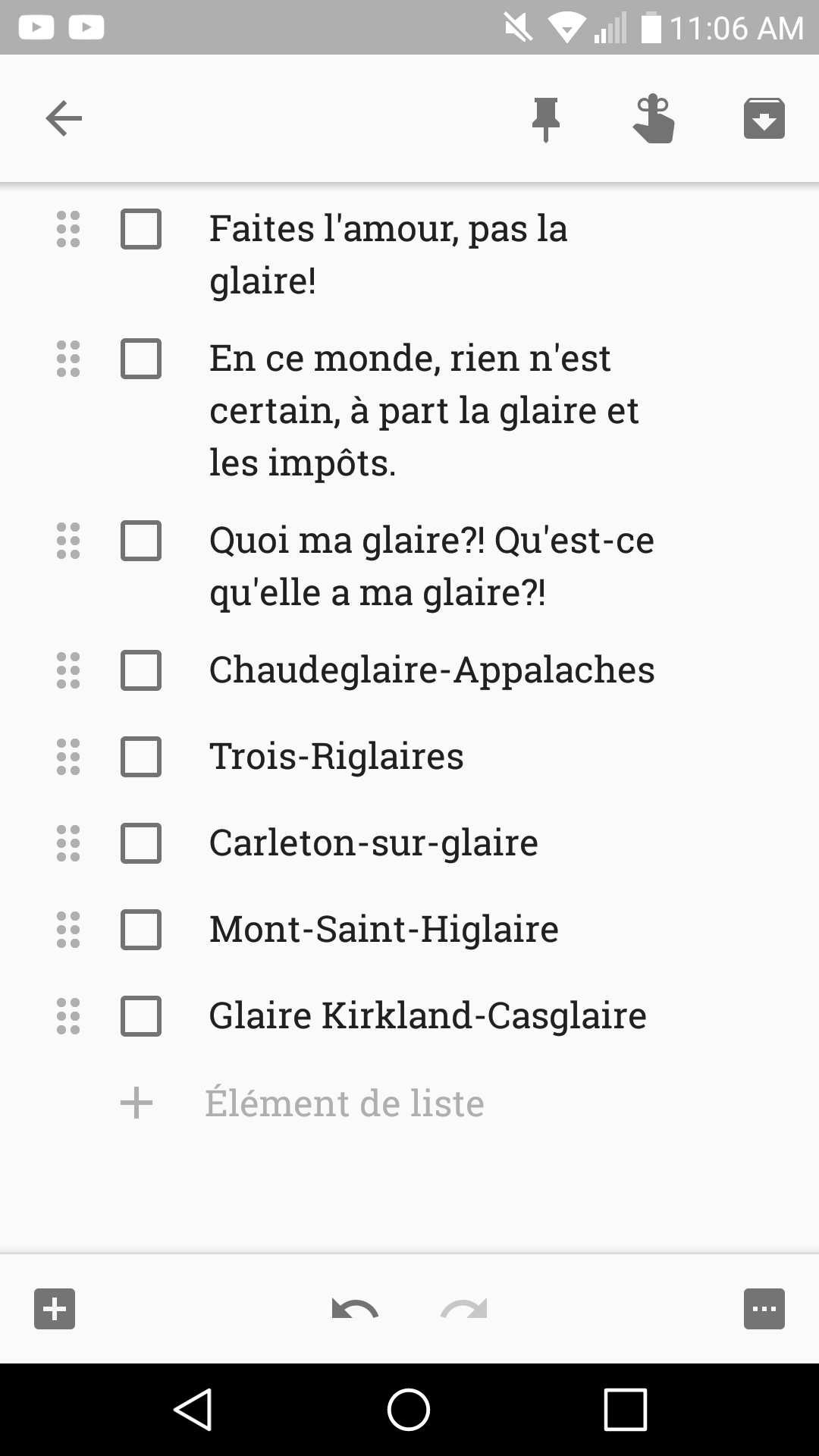Set a reminder with the finger icon

tap(654, 118)
